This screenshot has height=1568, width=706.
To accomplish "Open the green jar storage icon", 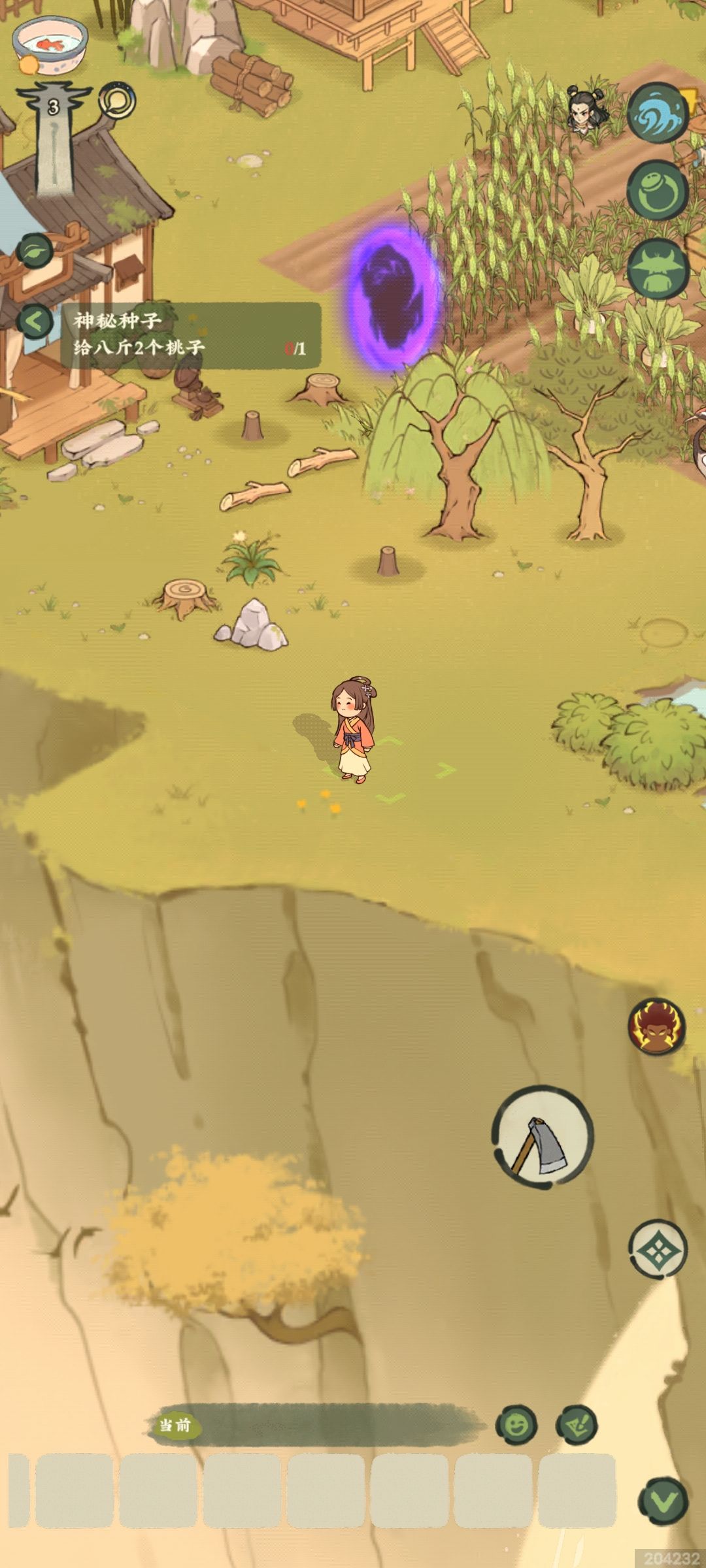I will click(658, 191).
